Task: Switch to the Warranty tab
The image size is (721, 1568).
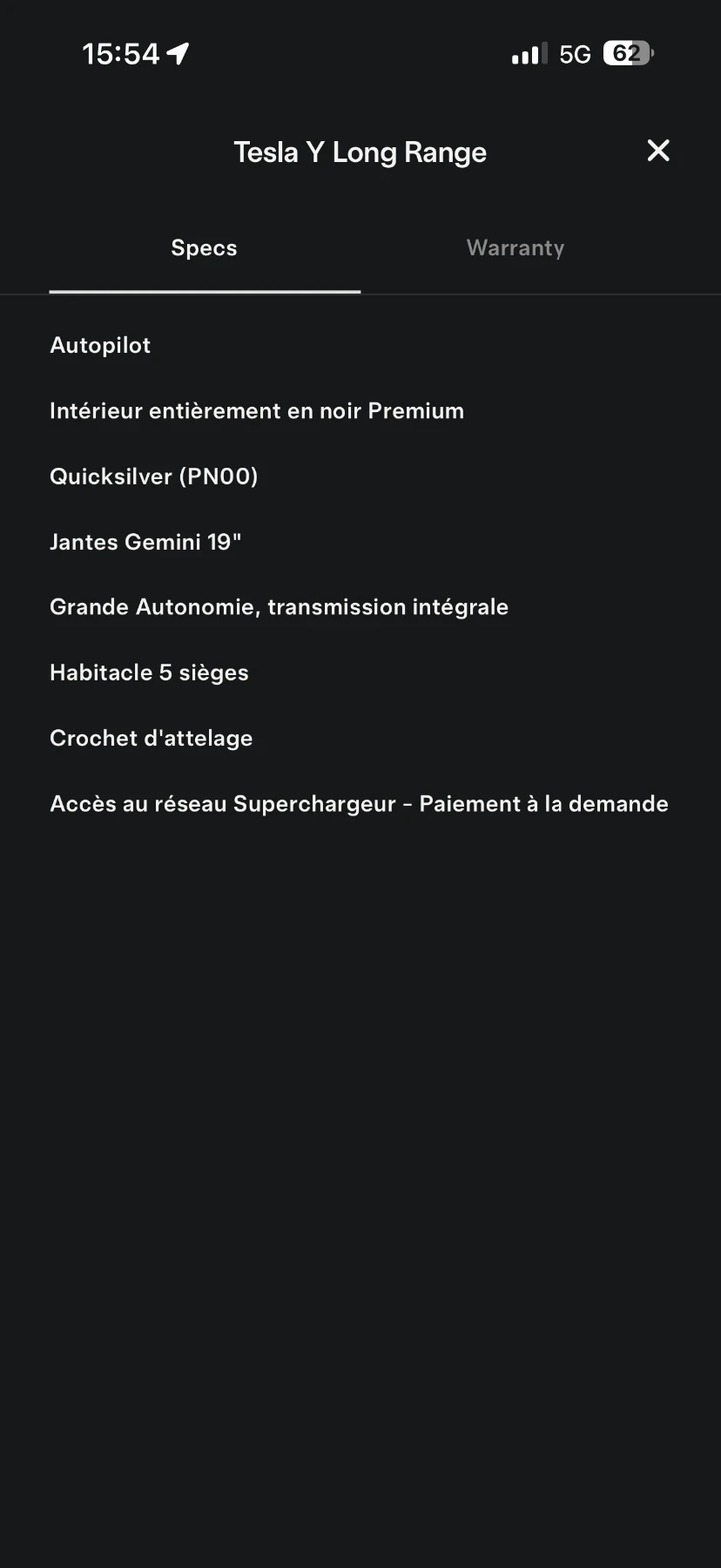Action: point(515,248)
